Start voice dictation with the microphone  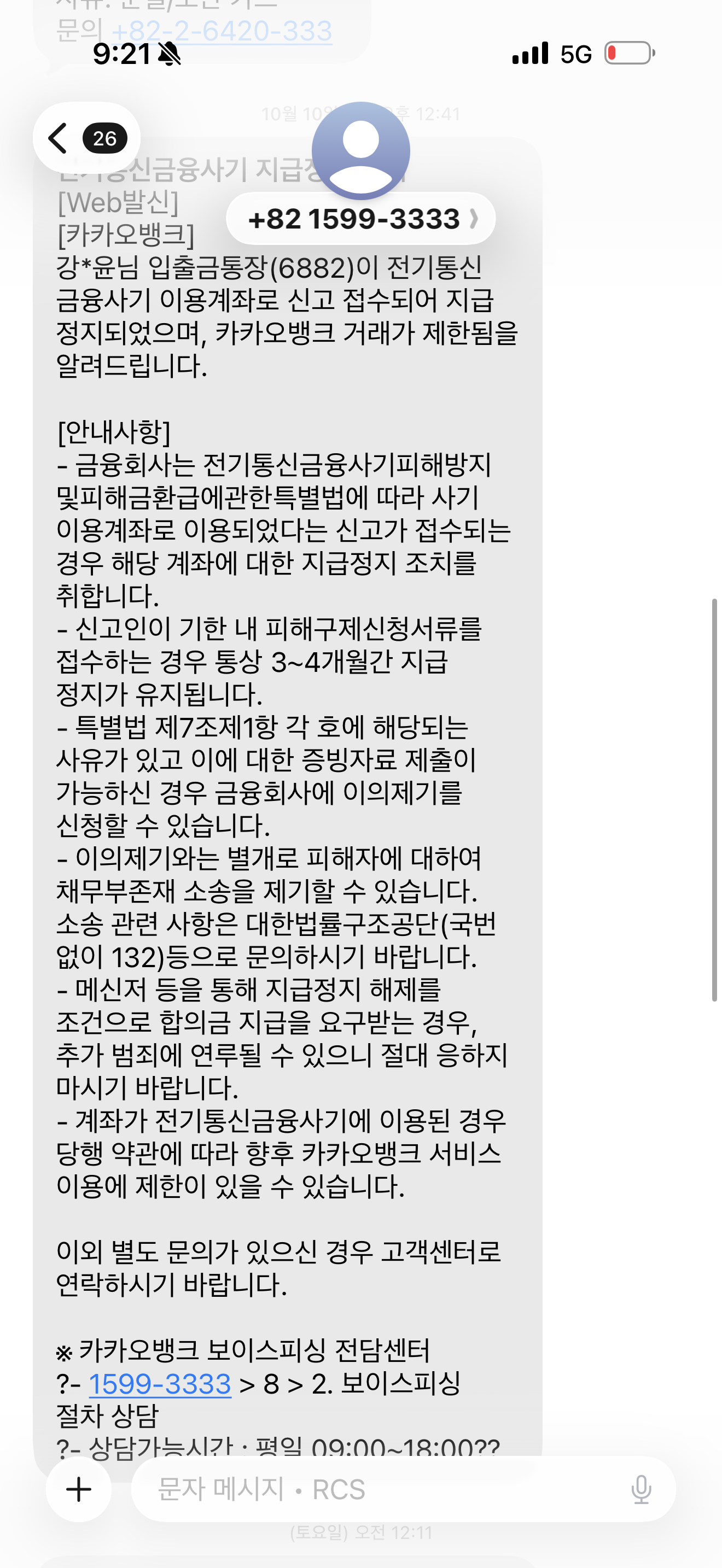(641, 1489)
